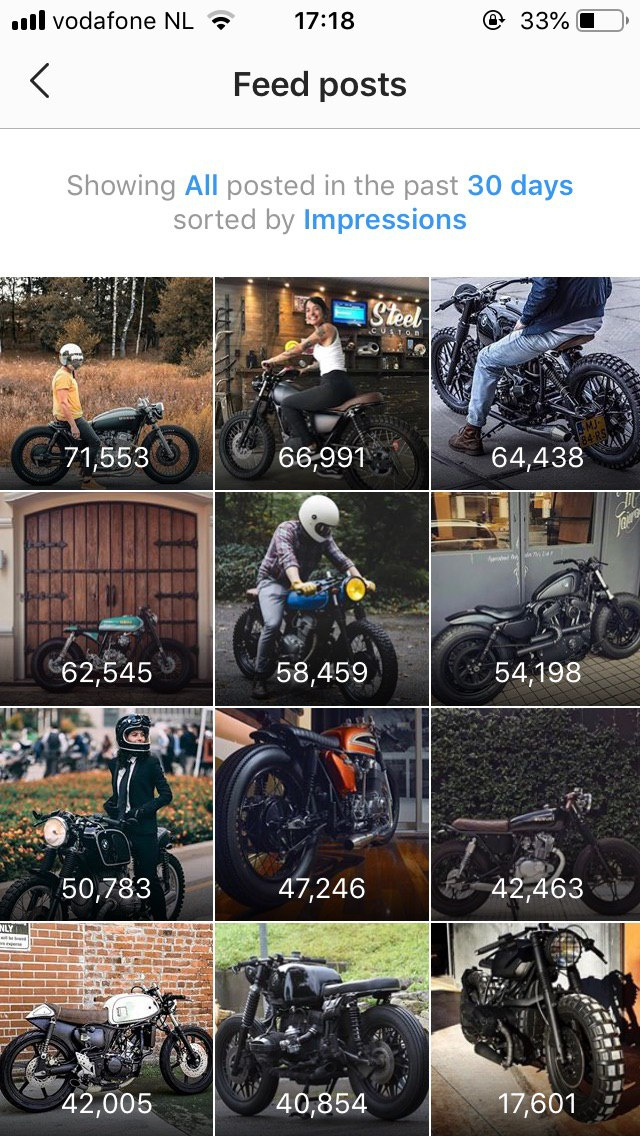Image resolution: width=640 pixels, height=1136 pixels.
Task: Open the post with 42,463 impressions
Action: click(x=536, y=813)
